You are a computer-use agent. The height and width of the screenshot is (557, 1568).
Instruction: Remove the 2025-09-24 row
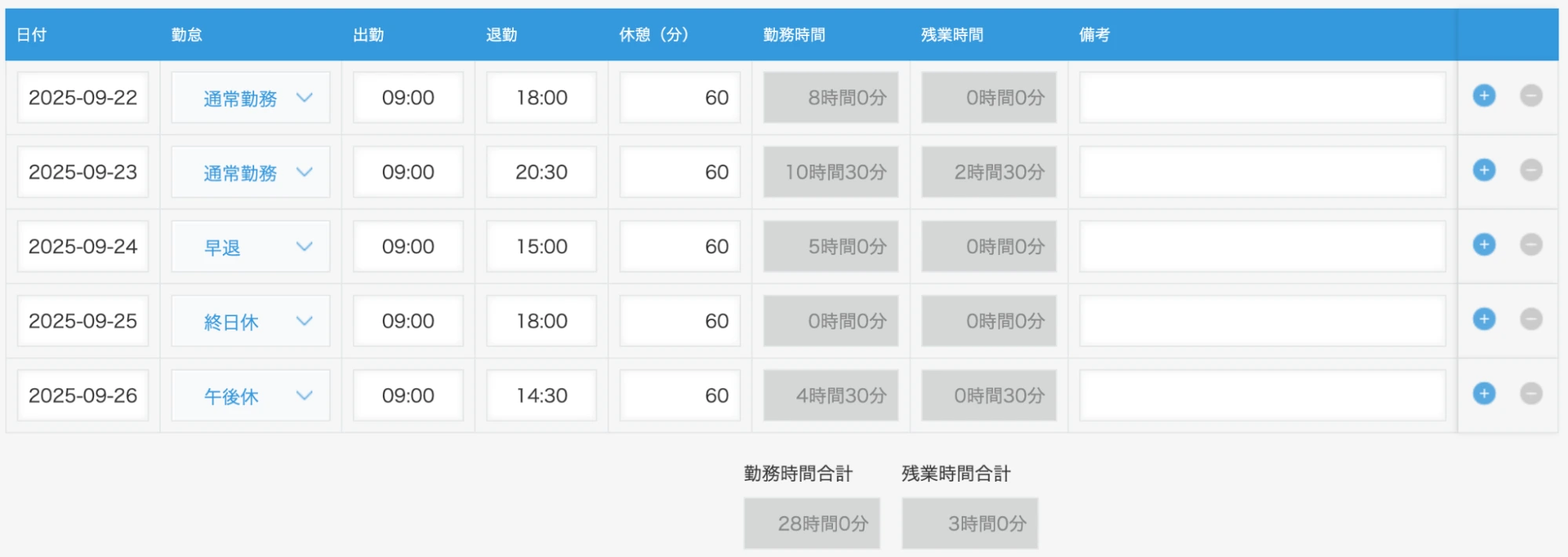[x=1530, y=245]
